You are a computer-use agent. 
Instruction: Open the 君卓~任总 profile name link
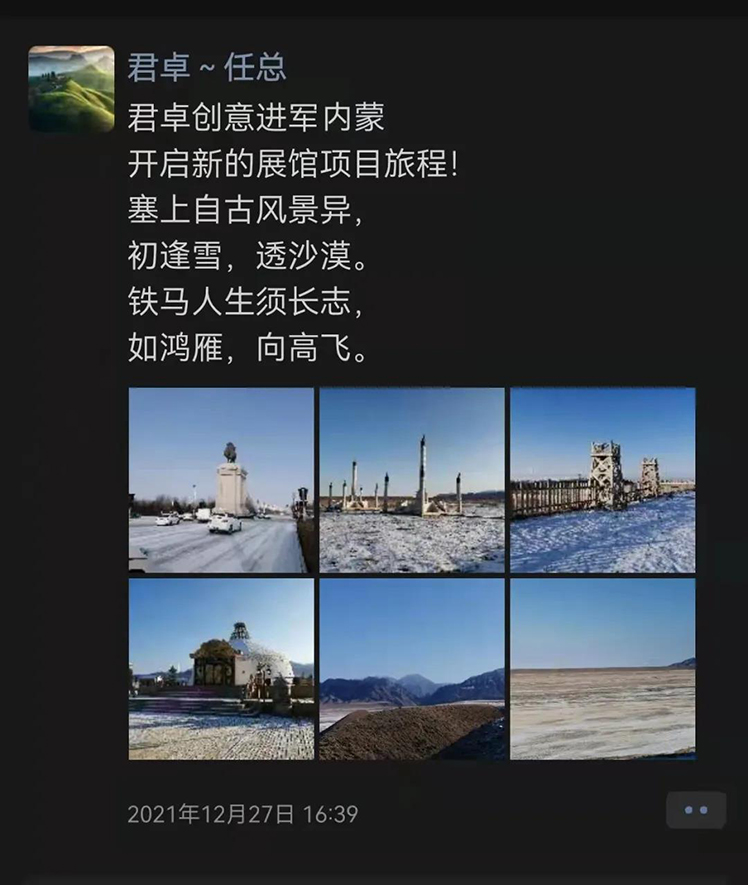[207, 68]
